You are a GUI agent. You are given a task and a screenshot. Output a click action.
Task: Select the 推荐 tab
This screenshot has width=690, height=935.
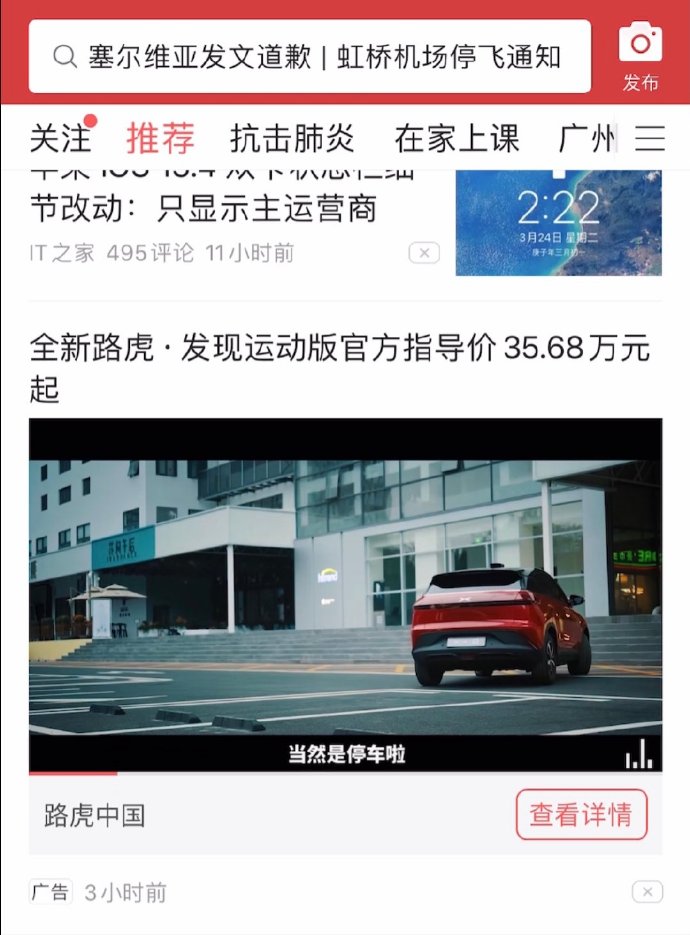tap(160, 138)
